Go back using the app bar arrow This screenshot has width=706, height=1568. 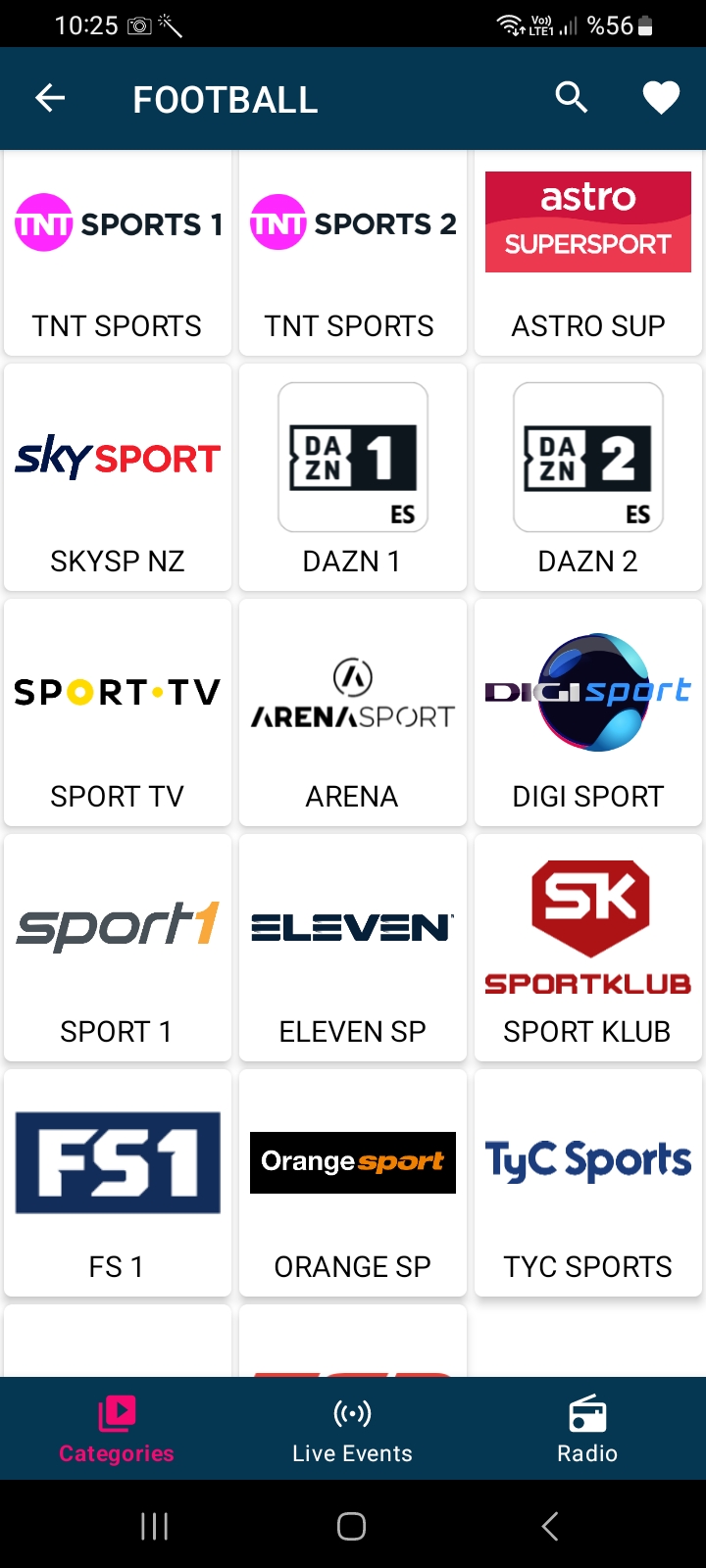coord(50,98)
